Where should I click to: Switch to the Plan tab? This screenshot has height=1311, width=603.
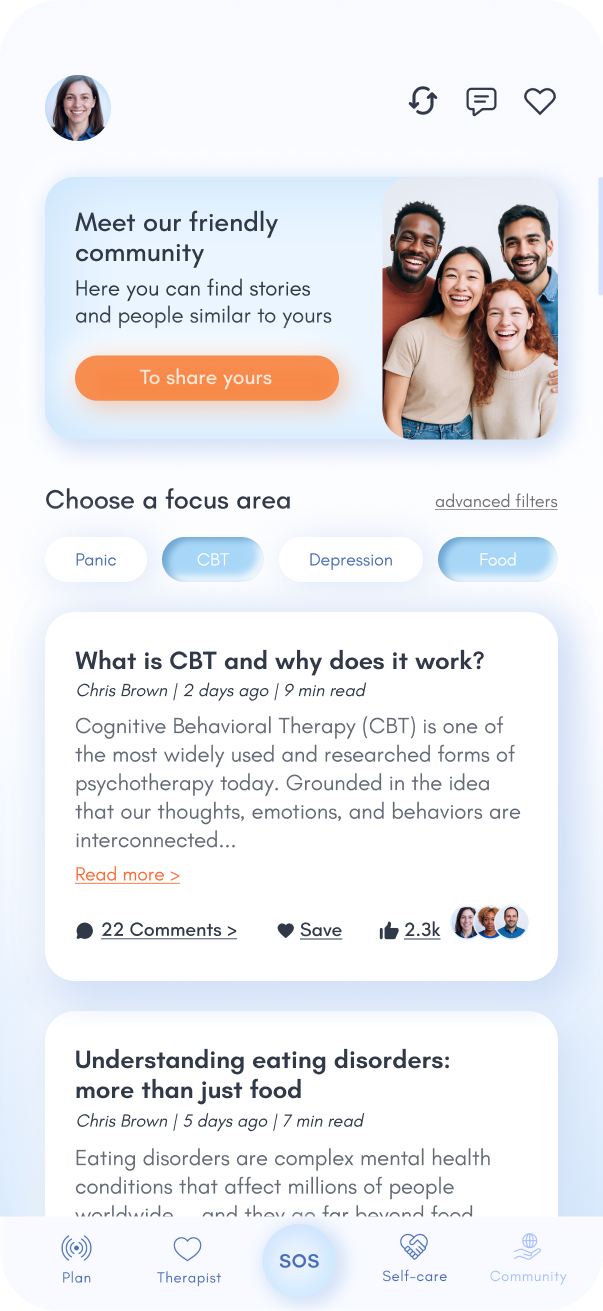coord(76,1259)
